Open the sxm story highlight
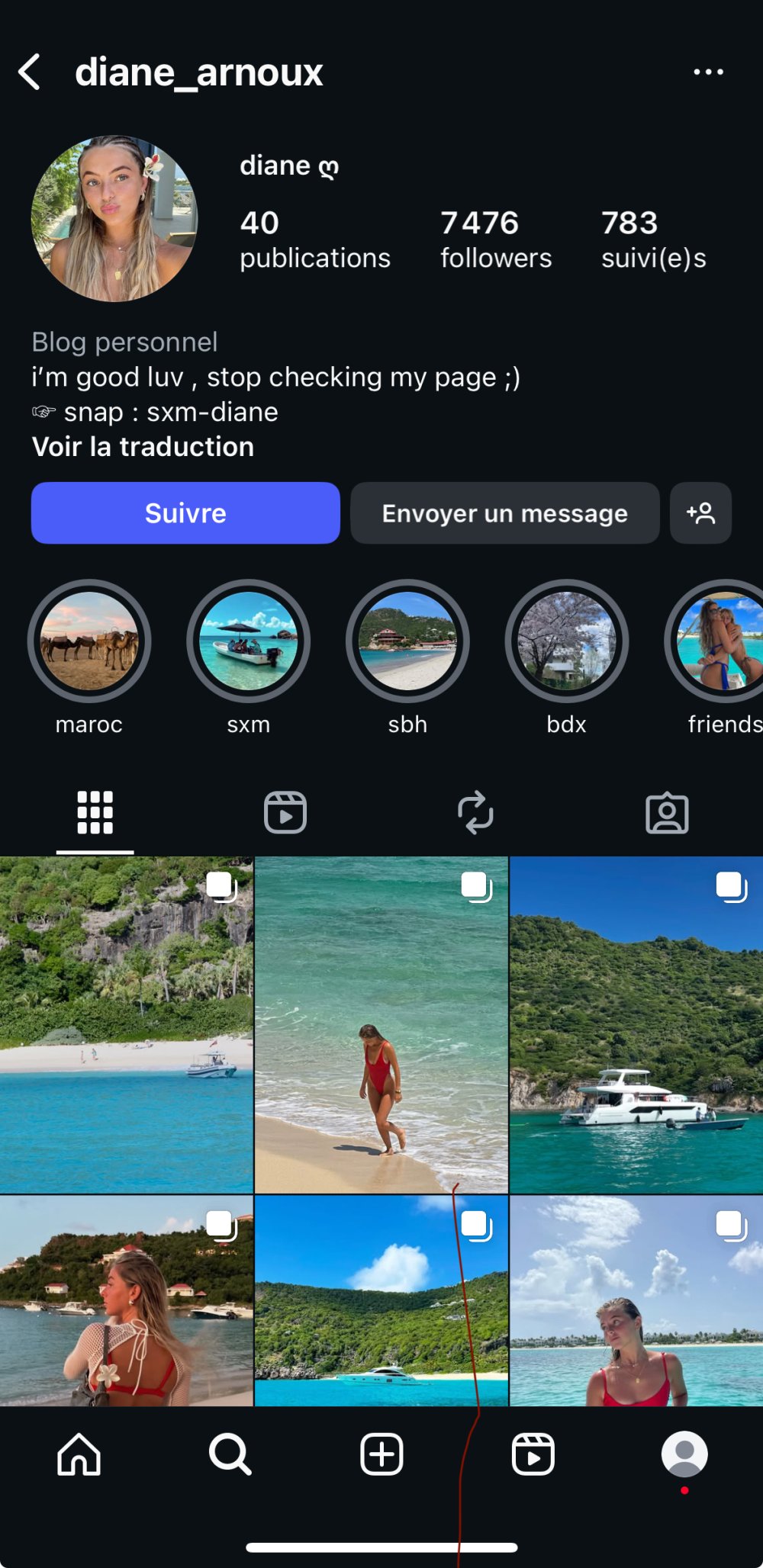 [249, 641]
